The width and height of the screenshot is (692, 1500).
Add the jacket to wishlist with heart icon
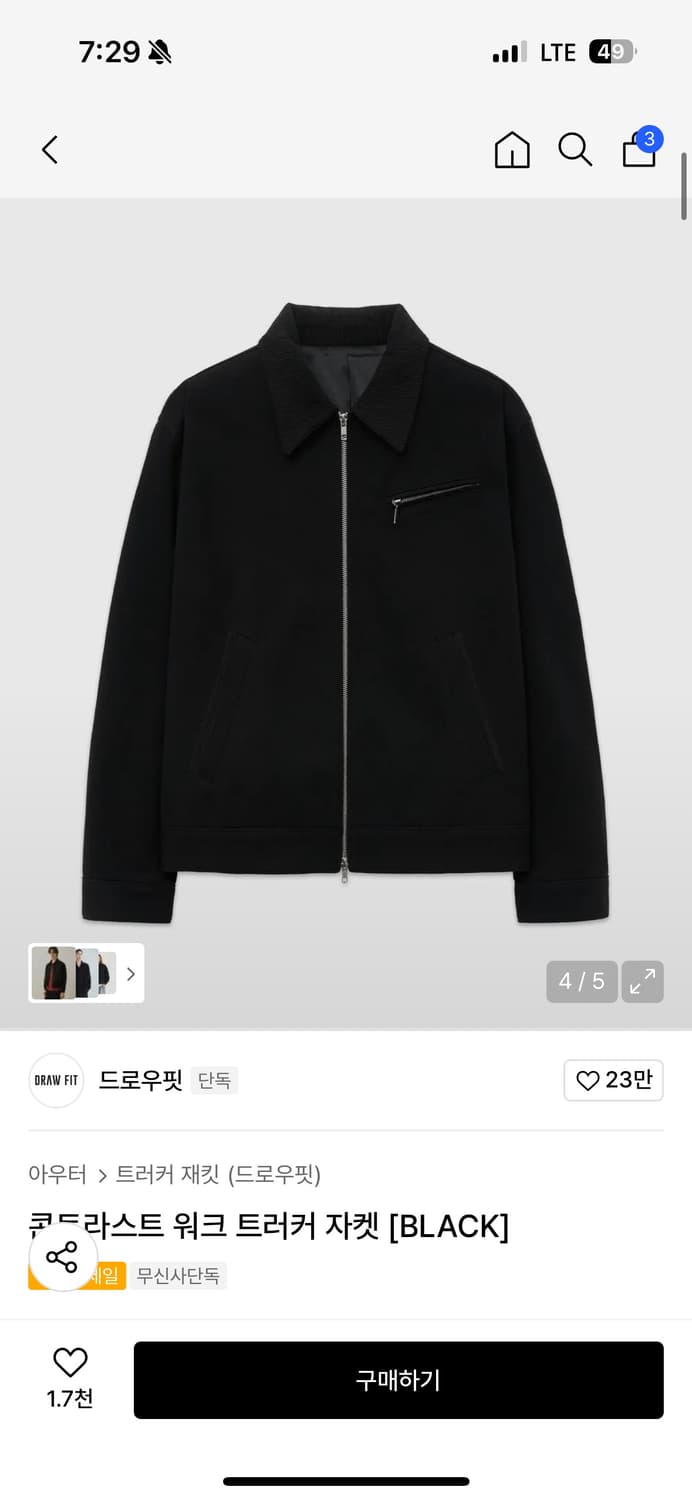70,1377
